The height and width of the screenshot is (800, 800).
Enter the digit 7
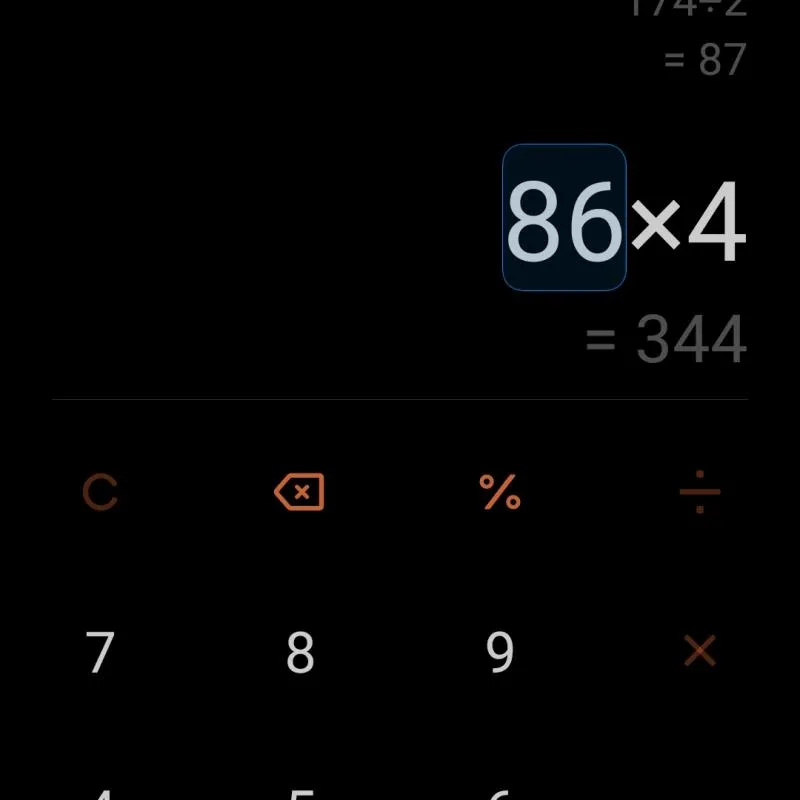[100, 652]
